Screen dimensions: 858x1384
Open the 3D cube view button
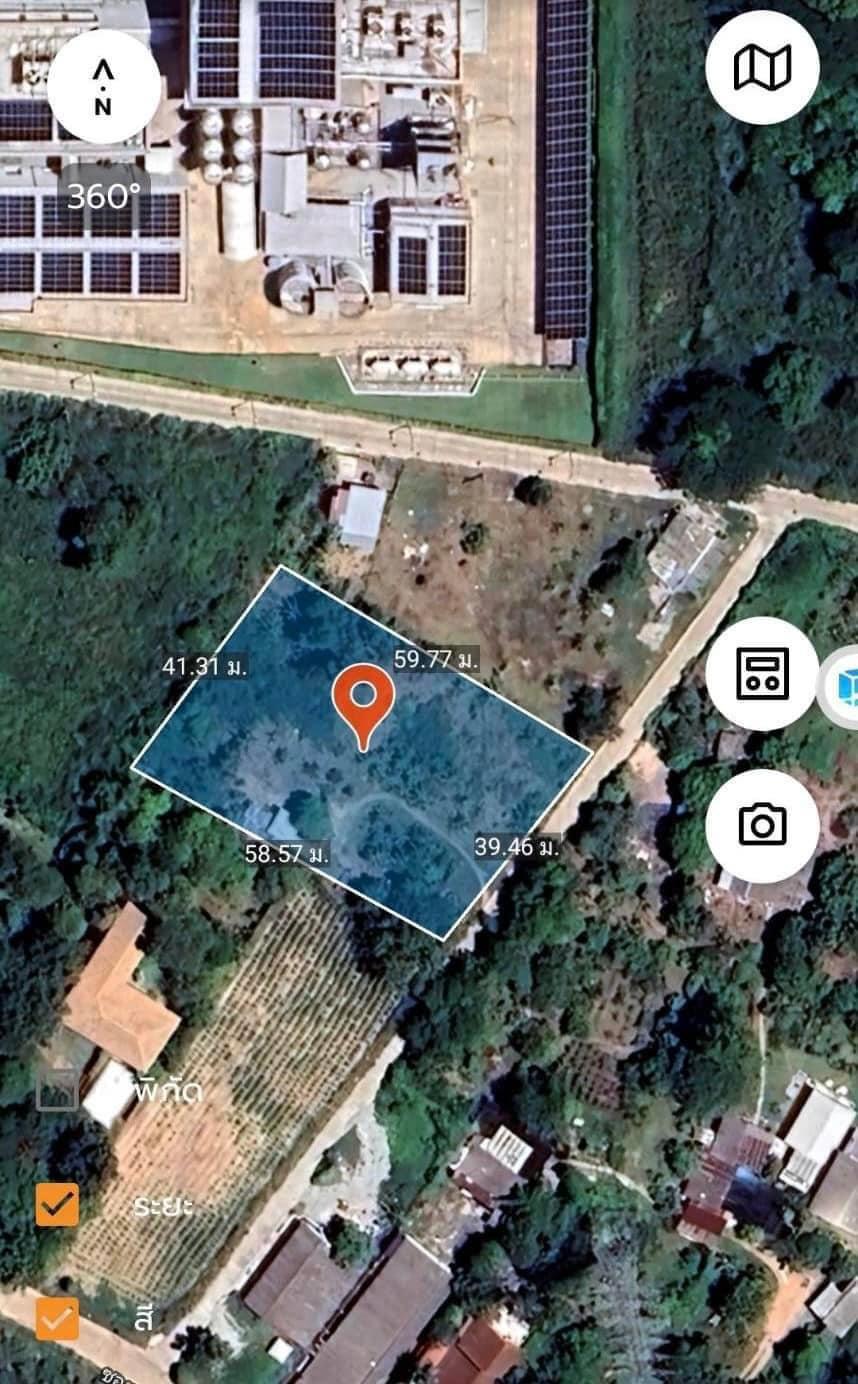[x=843, y=687]
